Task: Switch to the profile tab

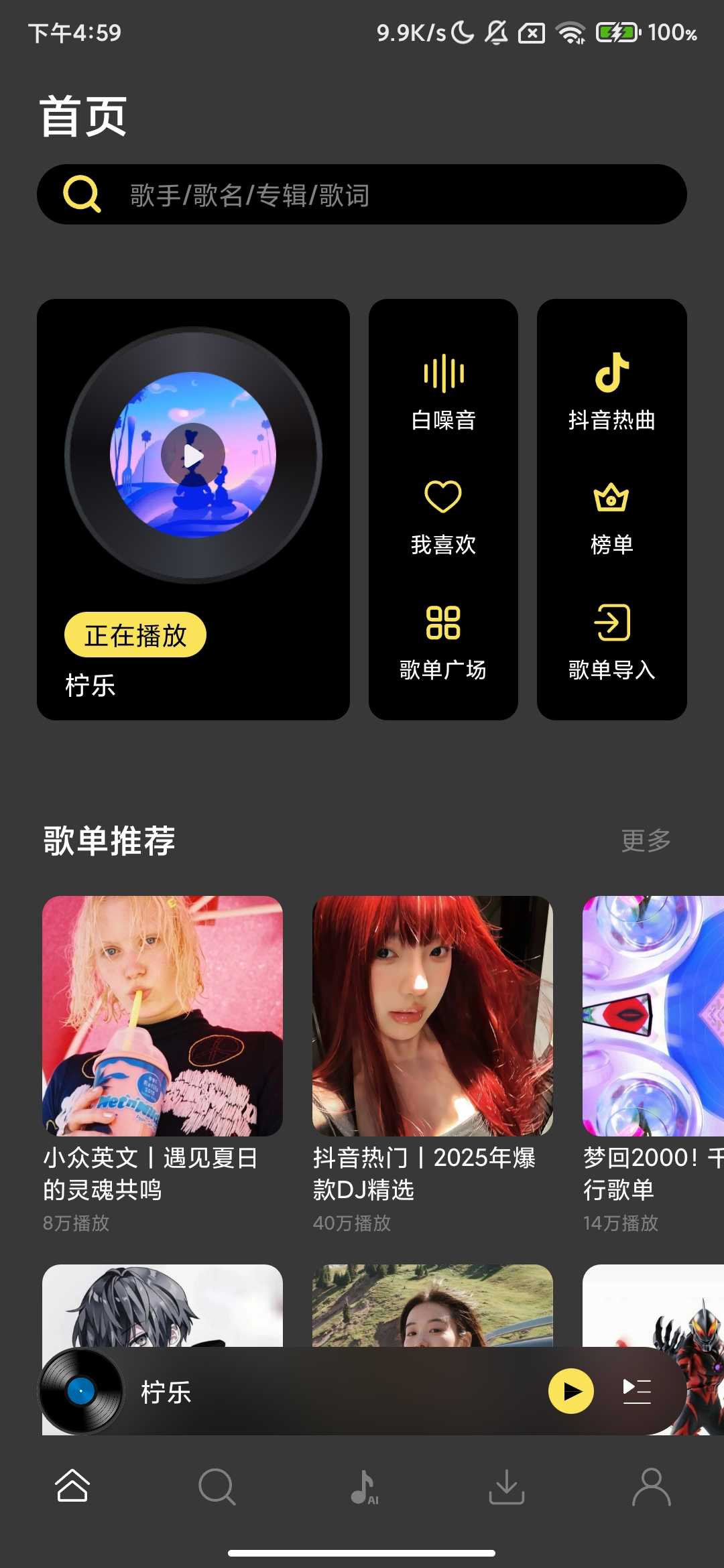Action: (x=651, y=1486)
